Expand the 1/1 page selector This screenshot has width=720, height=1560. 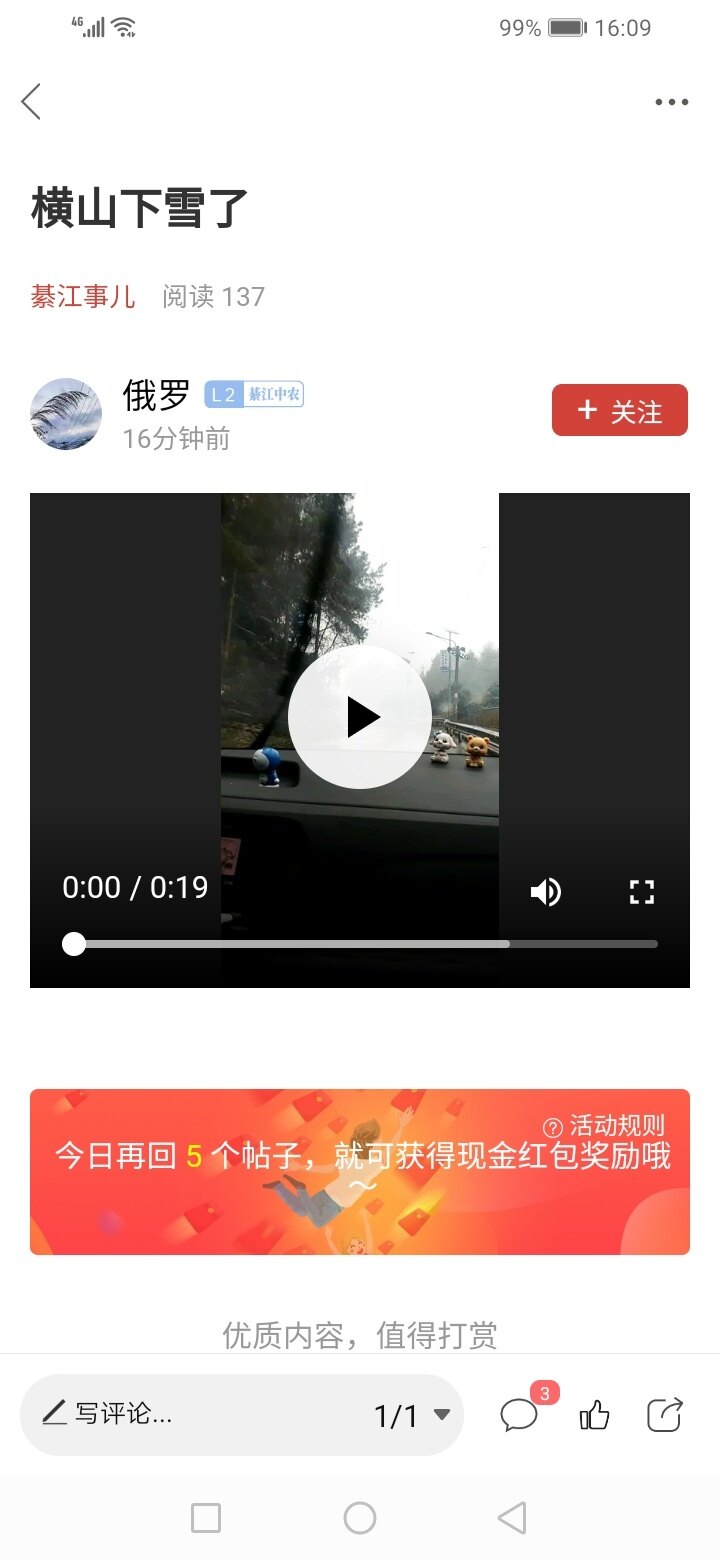(412, 1415)
